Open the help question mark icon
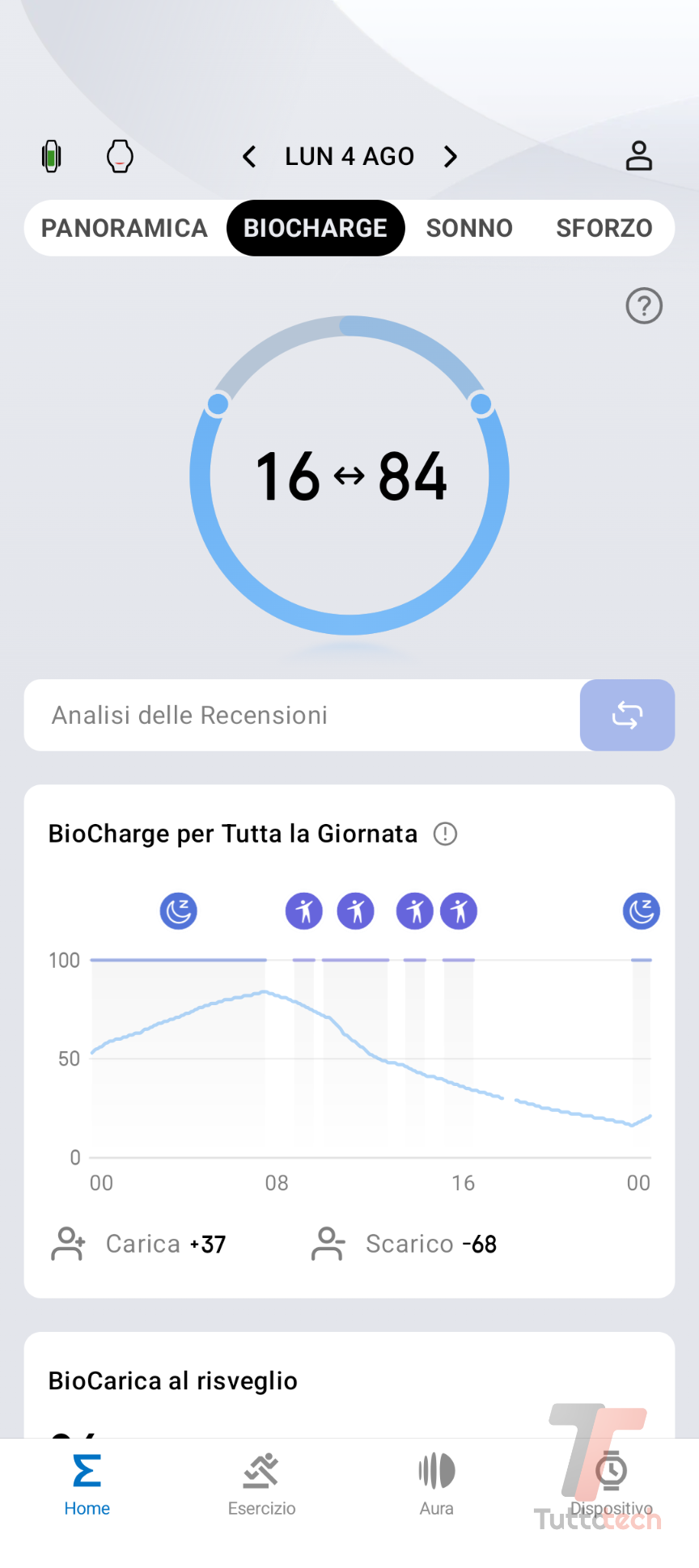Viewport: 699px width, 1568px height. (644, 306)
